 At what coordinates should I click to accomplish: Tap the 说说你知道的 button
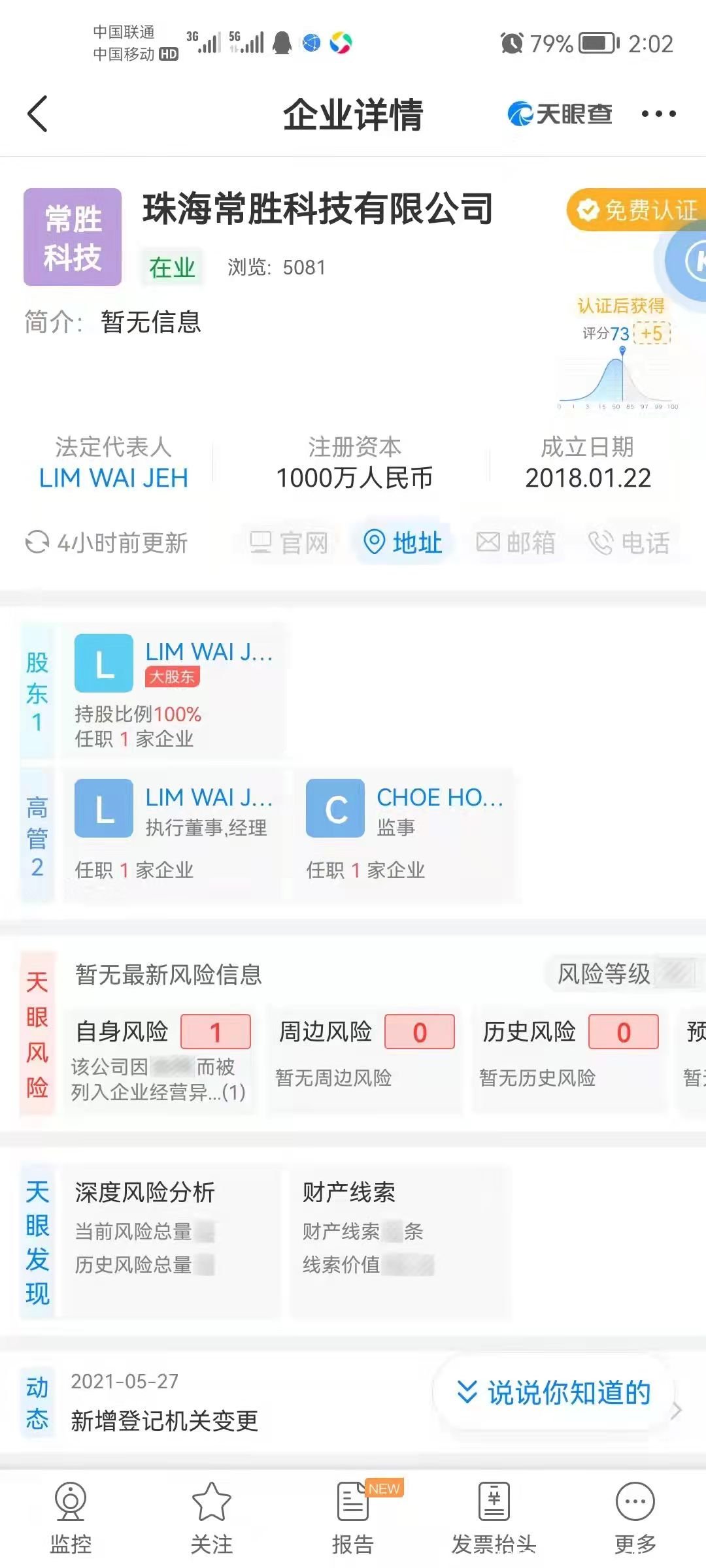(554, 1393)
